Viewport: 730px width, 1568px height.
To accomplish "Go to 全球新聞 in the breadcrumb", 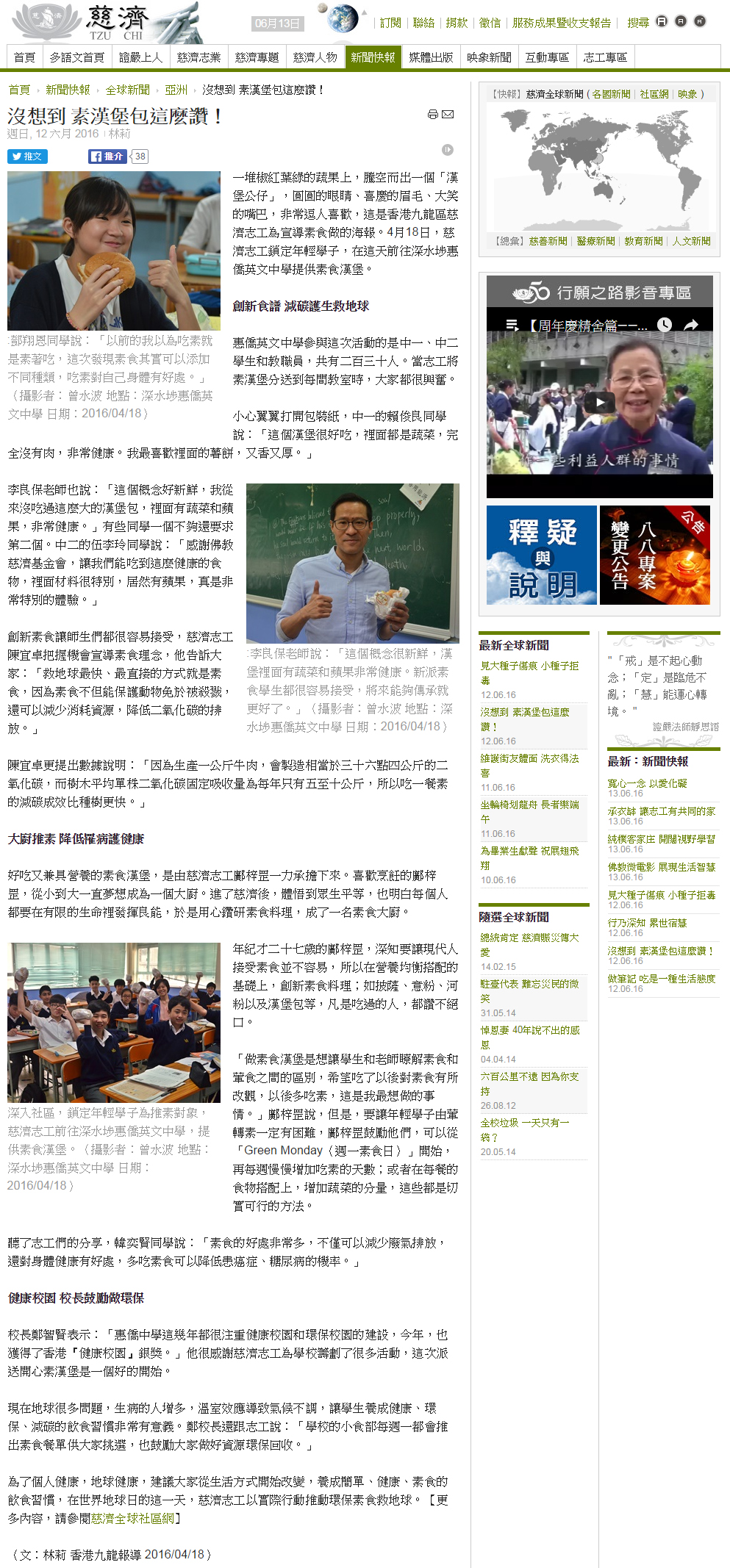I will tap(127, 90).
